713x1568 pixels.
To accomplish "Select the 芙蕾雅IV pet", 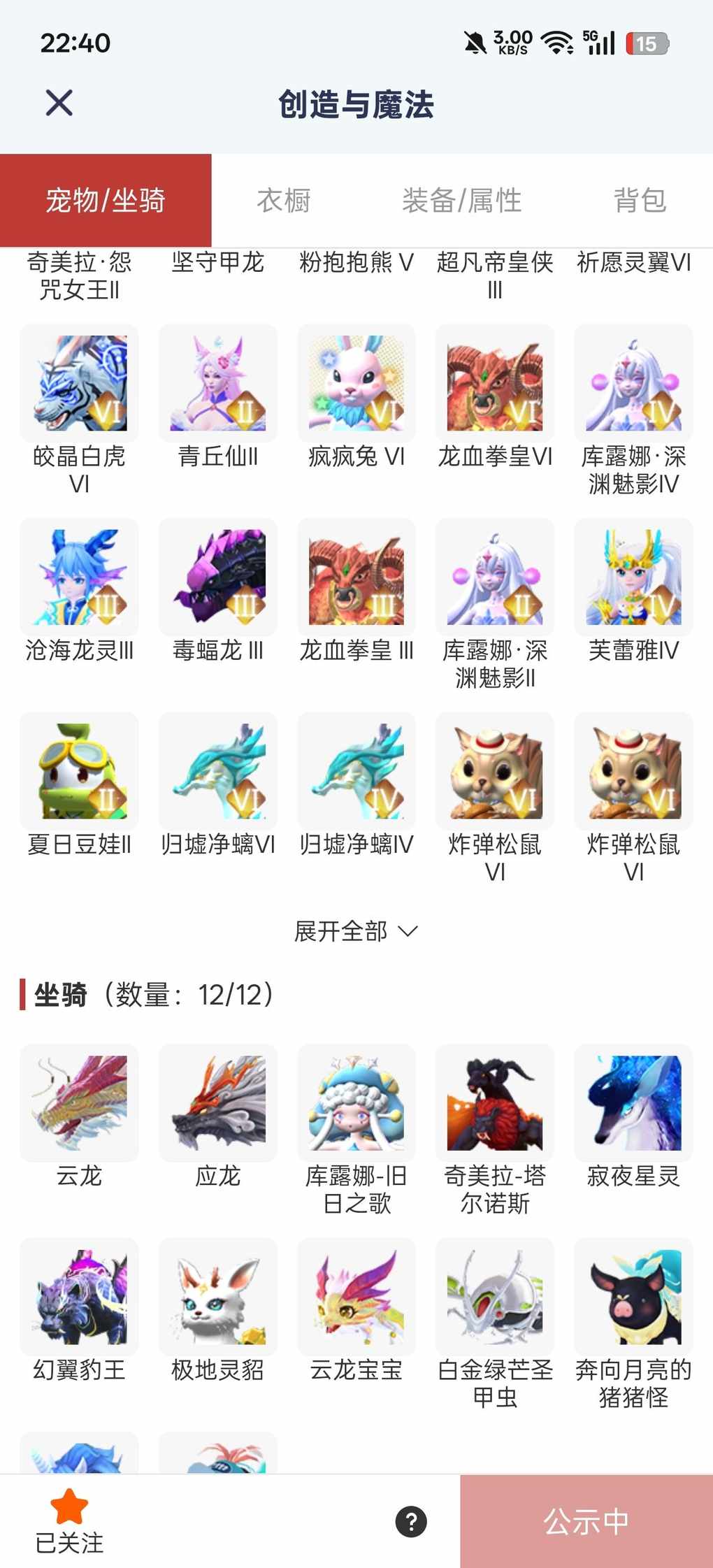I will [633, 577].
